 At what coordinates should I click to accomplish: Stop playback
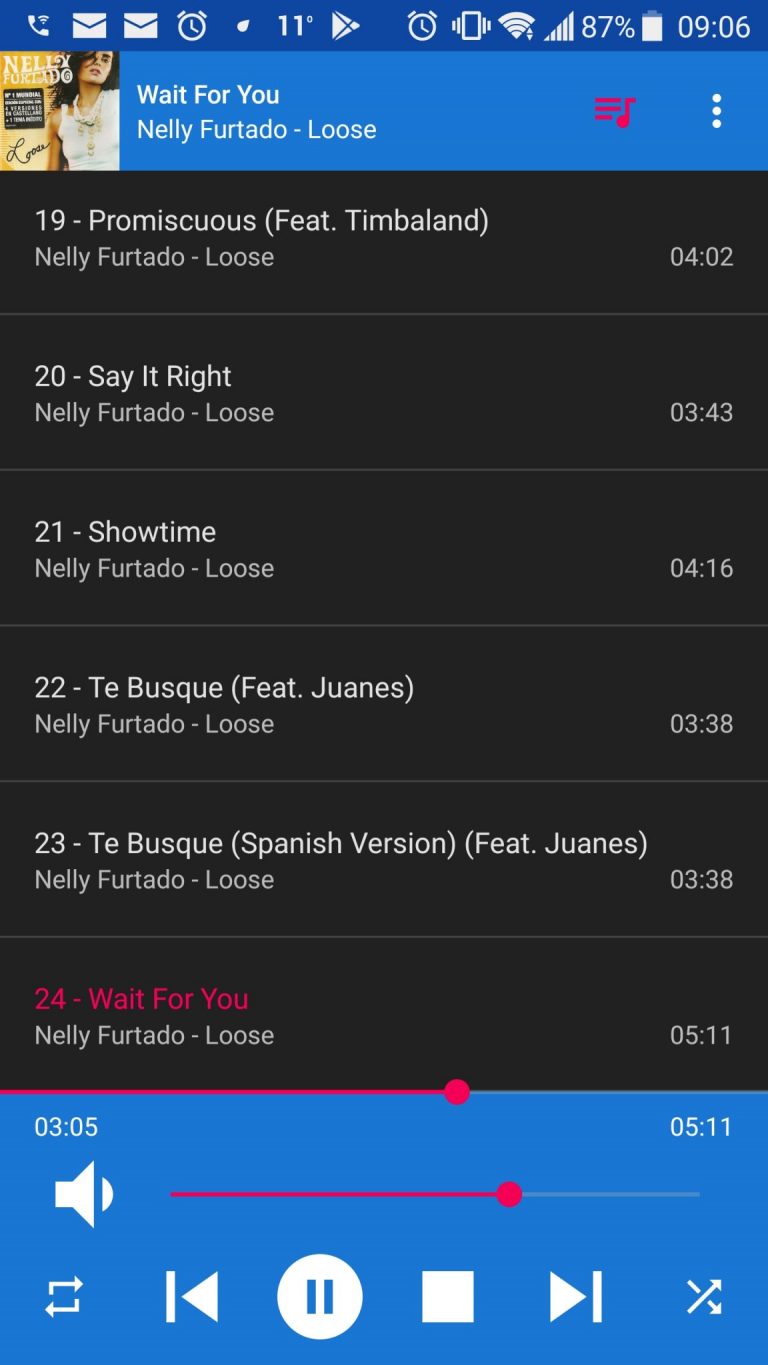tap(447, 1297)
